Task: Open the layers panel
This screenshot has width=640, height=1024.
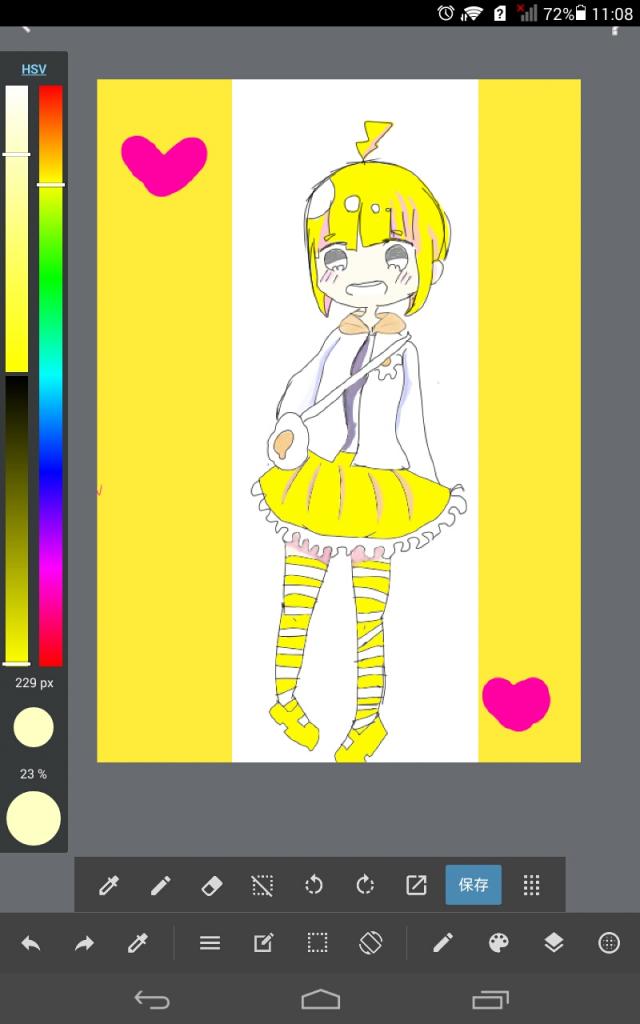Action: 554,943
